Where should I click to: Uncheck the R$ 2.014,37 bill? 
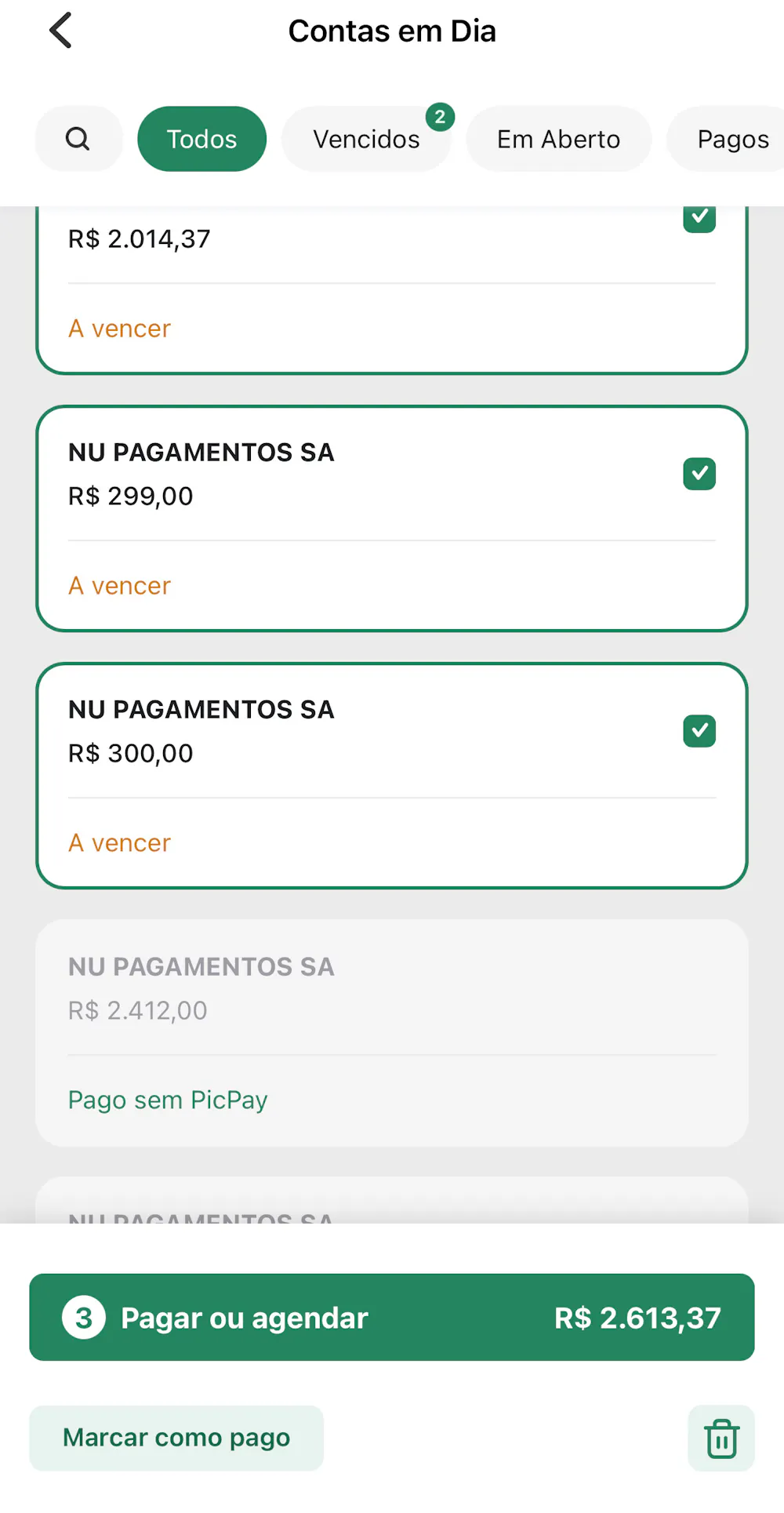click(699, 218)
